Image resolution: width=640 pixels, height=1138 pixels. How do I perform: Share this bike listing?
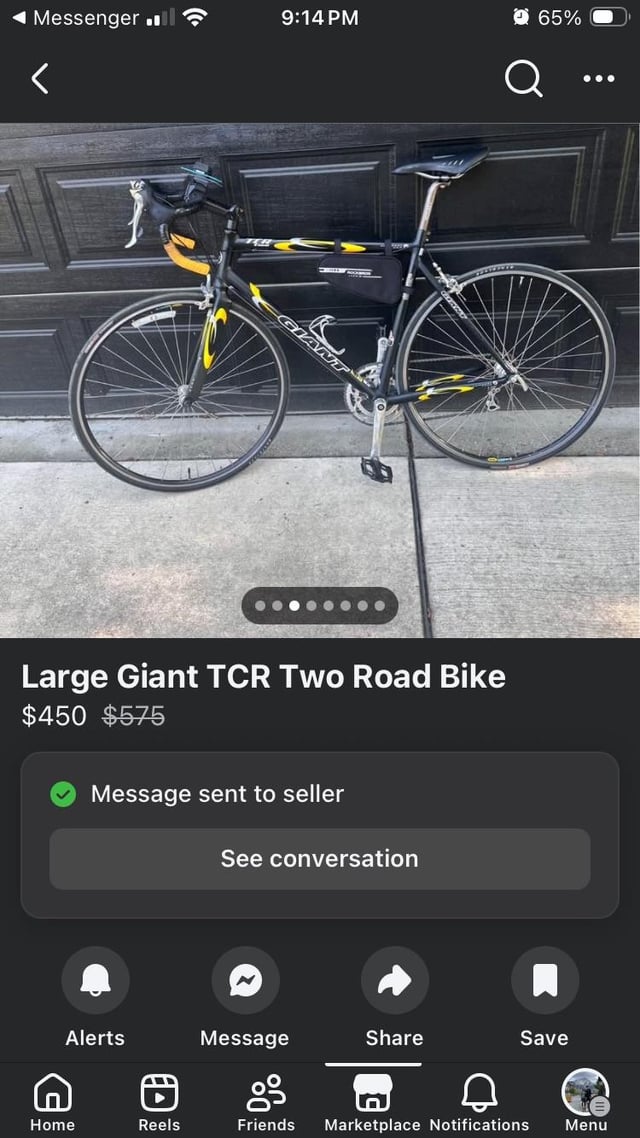coord(394,981)
